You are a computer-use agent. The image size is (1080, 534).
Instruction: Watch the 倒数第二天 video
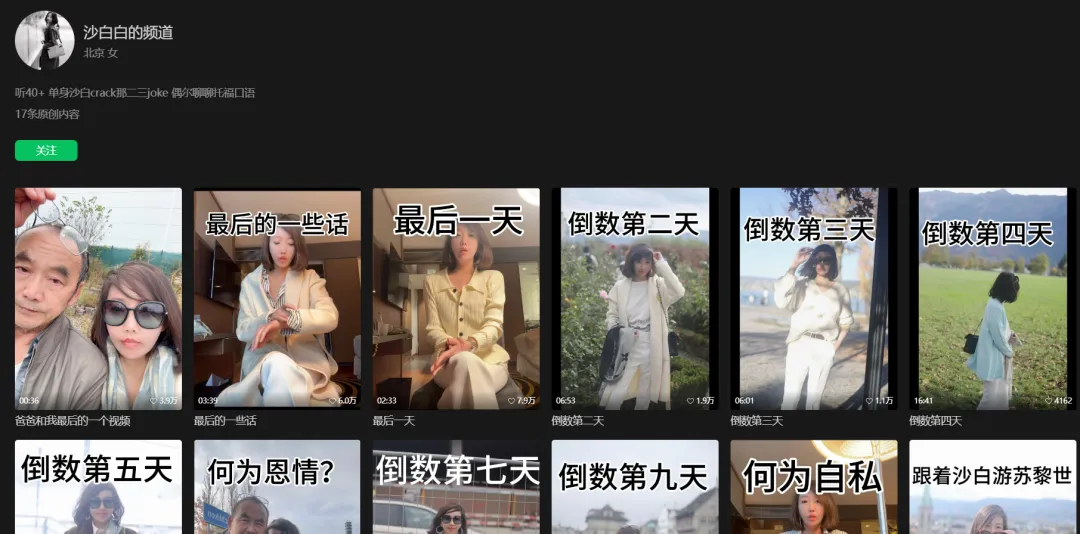[x=635, y=298]
